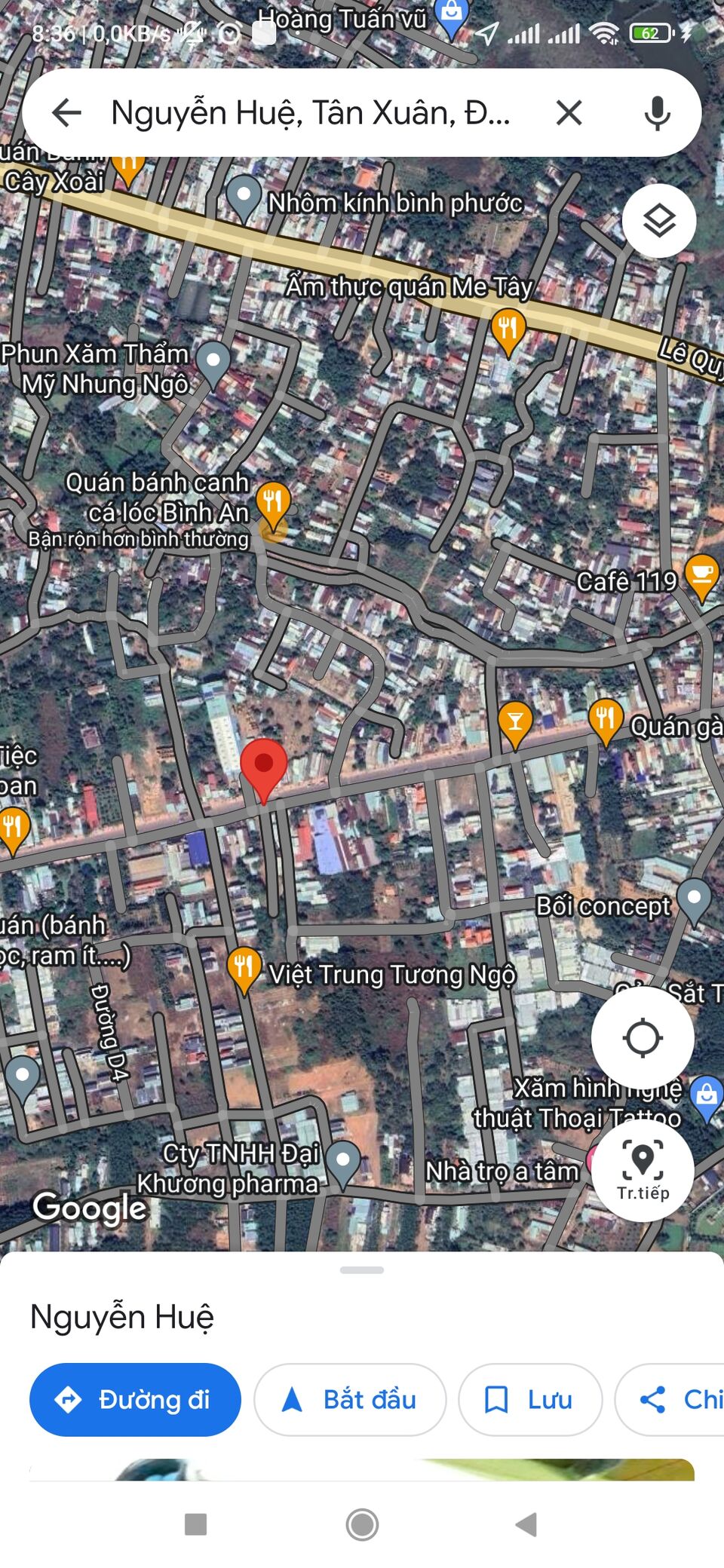Select the Café 119 coffee marker

(700, 575)
